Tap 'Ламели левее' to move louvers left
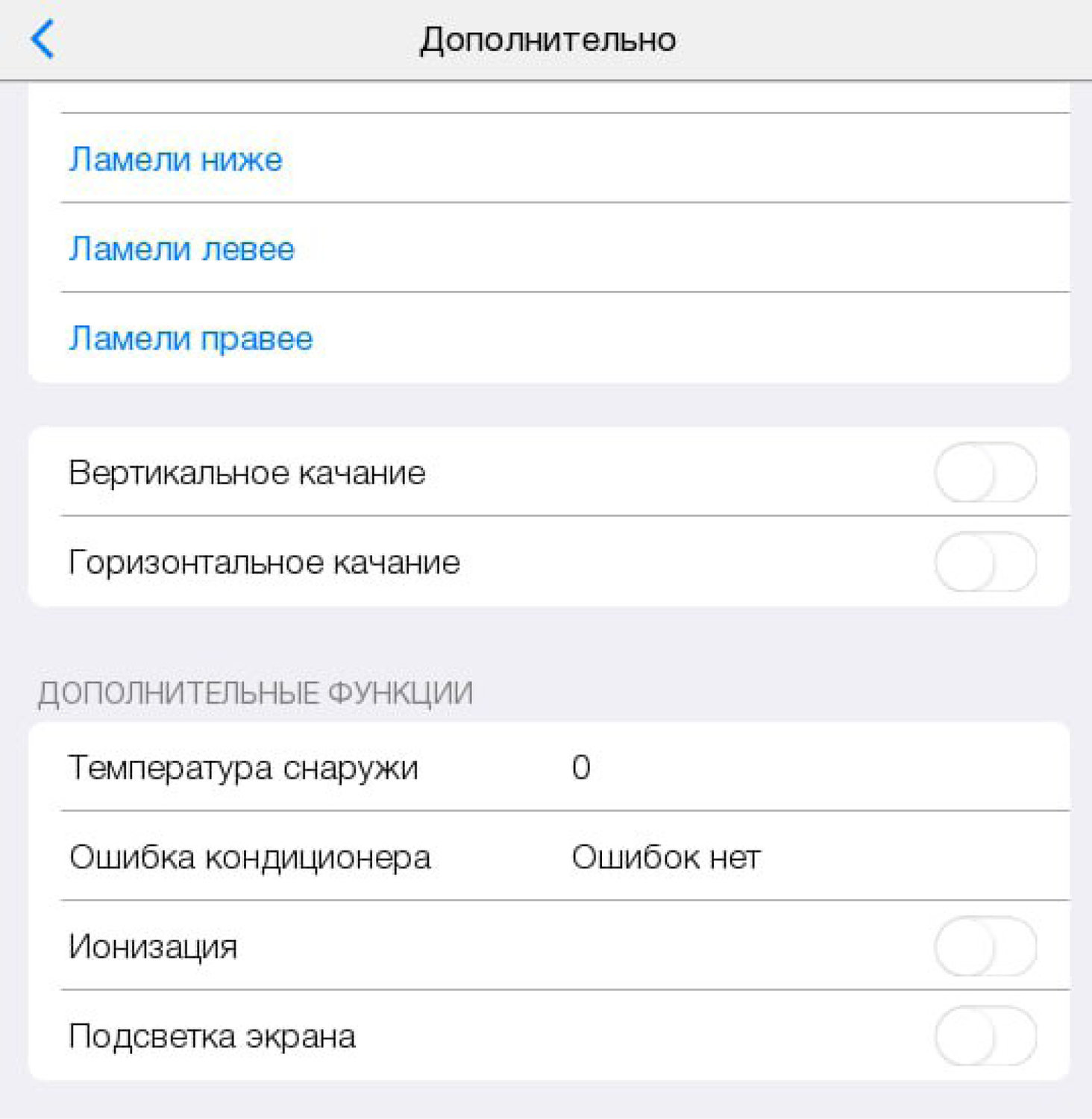This screenshot has height=1119, width=1092. [x=182, y=249]
